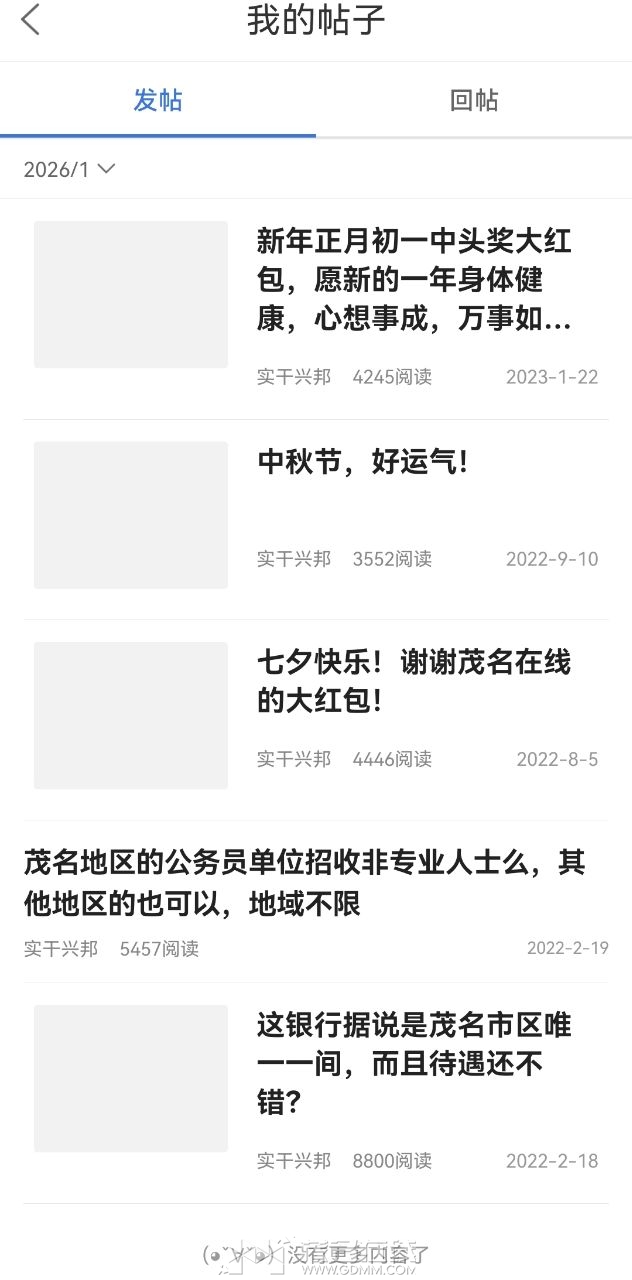Select the 发帖 tab
Screen dimensions: 632x1280
158,100
